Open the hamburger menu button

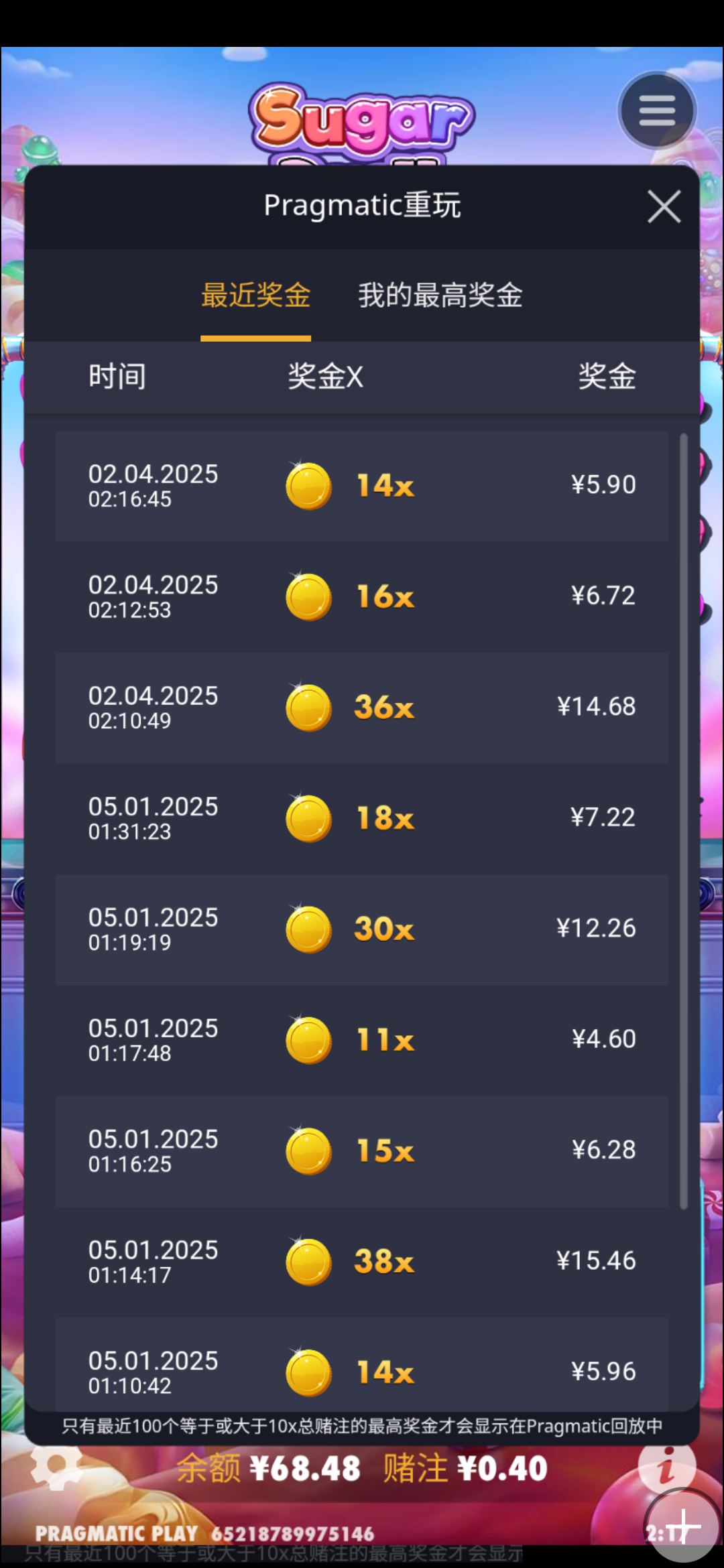tap(657, 111)
